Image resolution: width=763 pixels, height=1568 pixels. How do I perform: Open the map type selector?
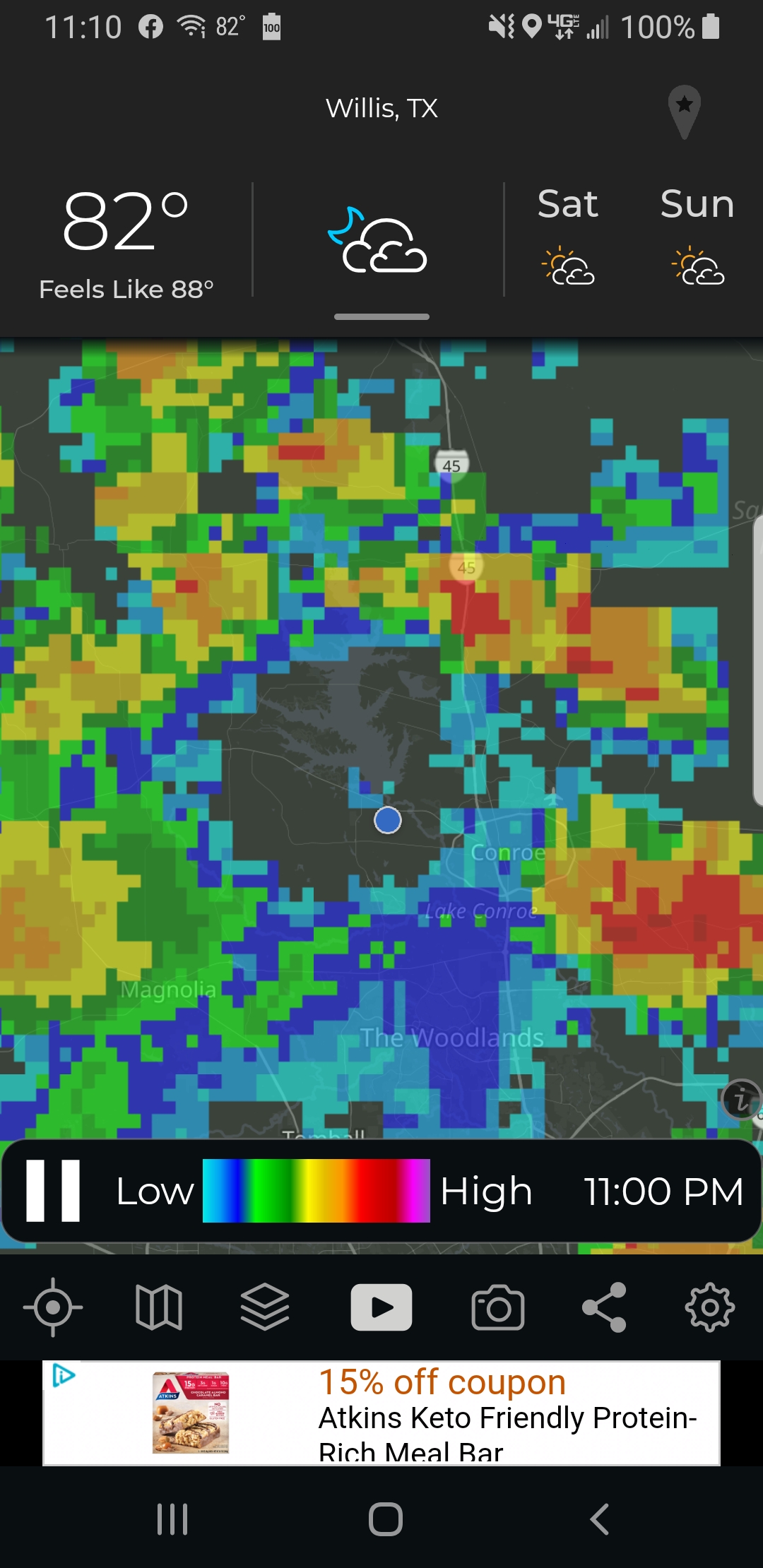[159, 1307]
